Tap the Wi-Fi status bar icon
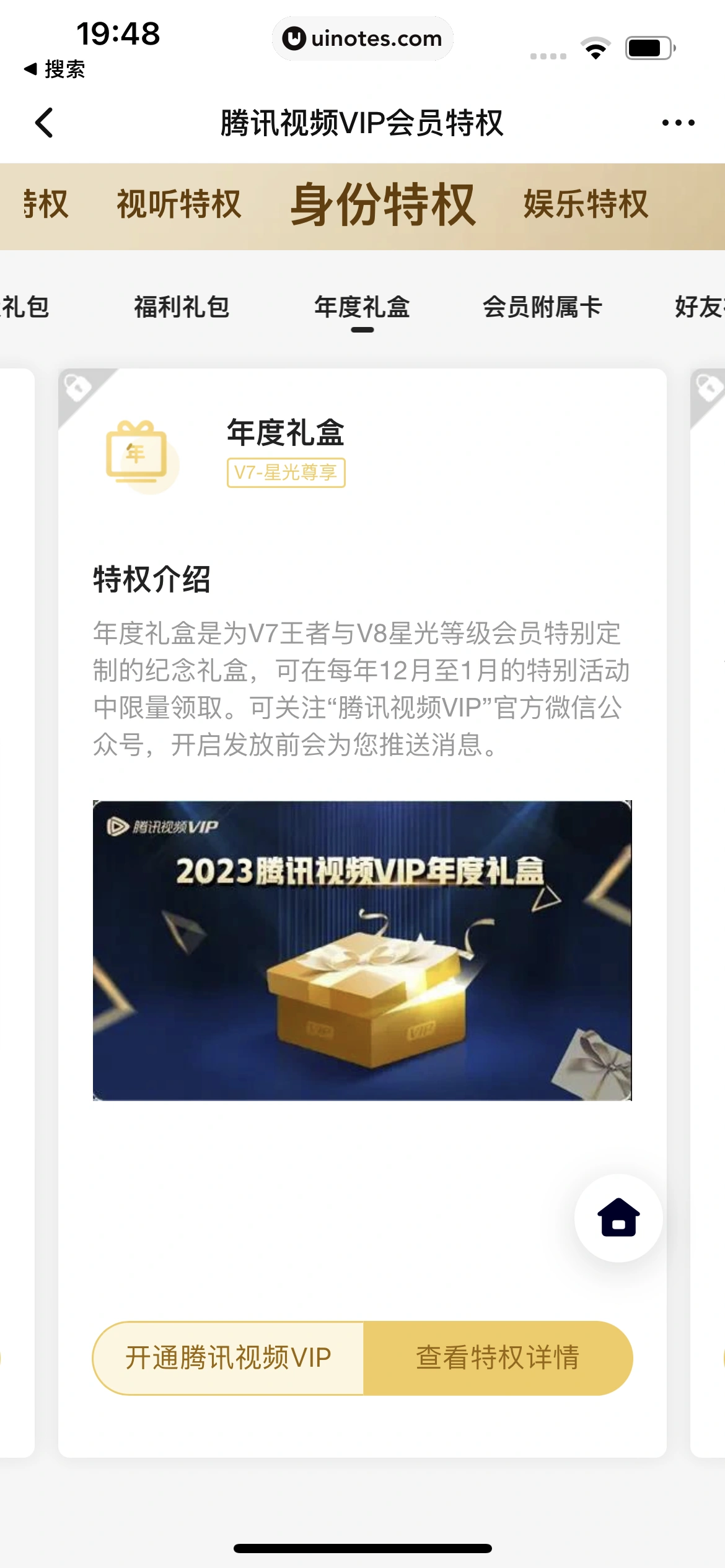The height and width of the screenshot is (1568, 725). (596, 46)
